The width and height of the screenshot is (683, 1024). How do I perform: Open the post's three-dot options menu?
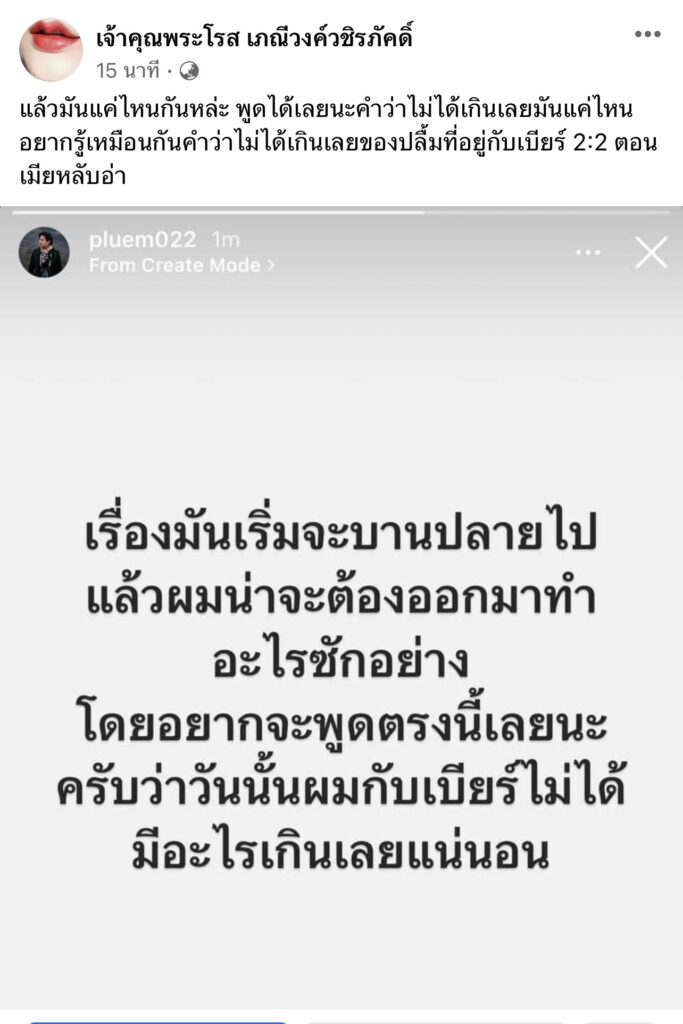pos(647,35)
